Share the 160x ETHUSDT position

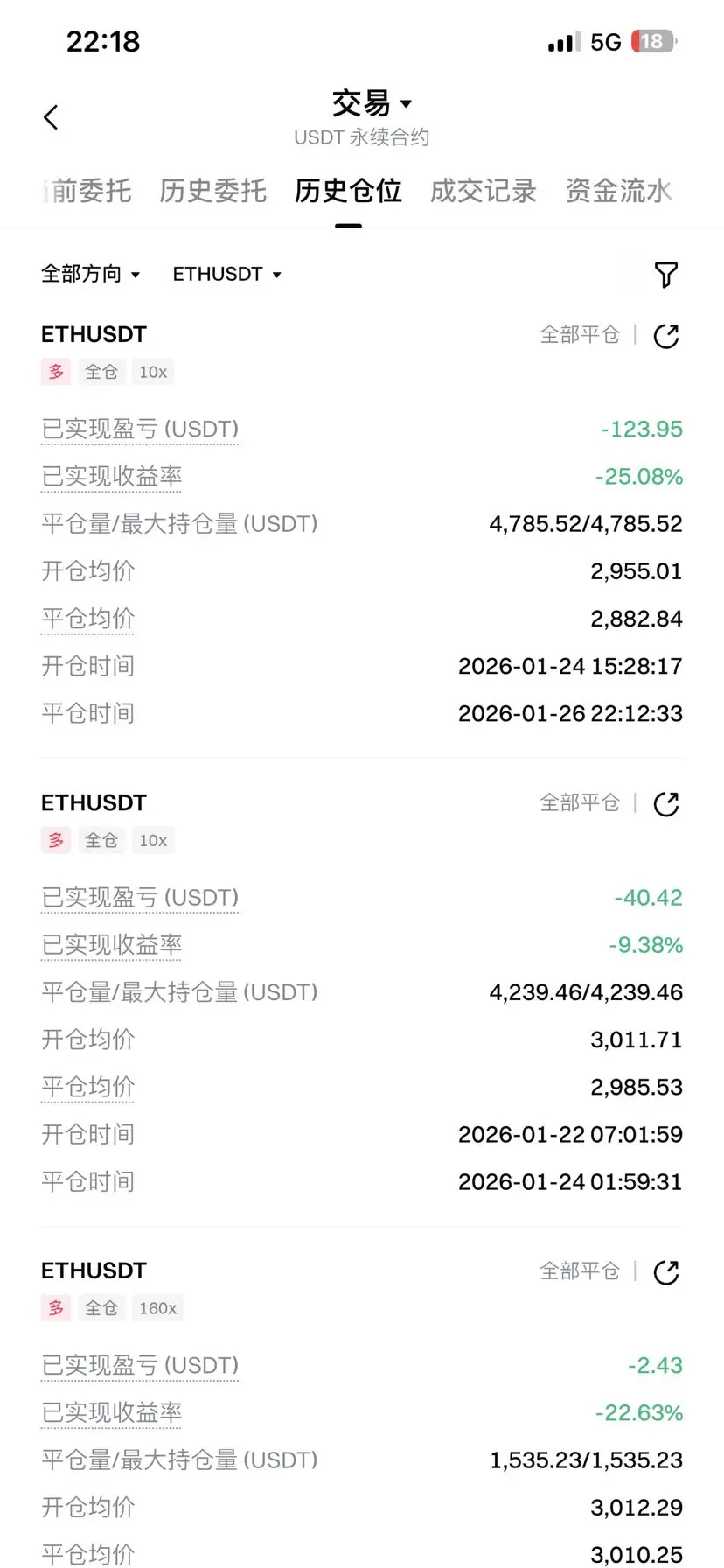point(666,1272)
